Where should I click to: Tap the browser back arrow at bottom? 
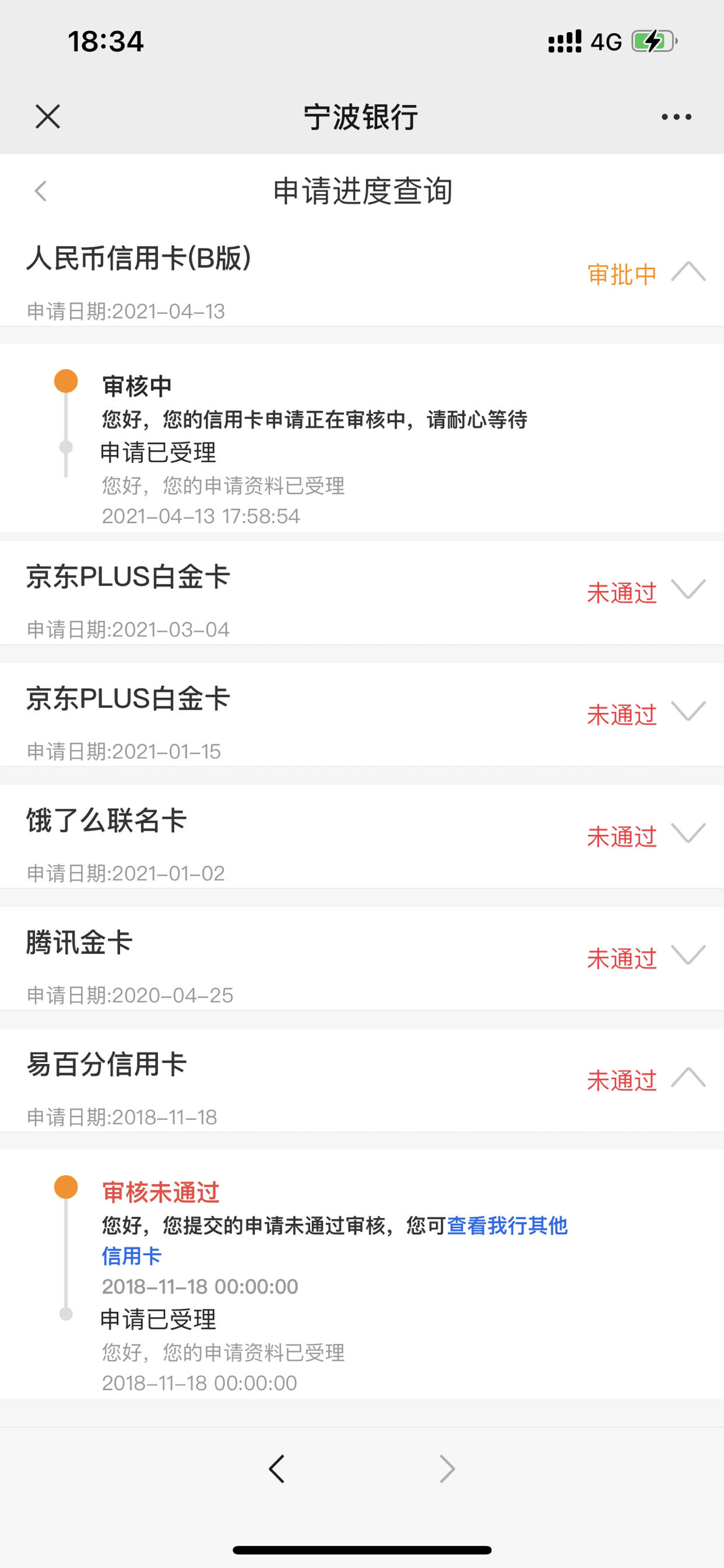coord(277,1469)
